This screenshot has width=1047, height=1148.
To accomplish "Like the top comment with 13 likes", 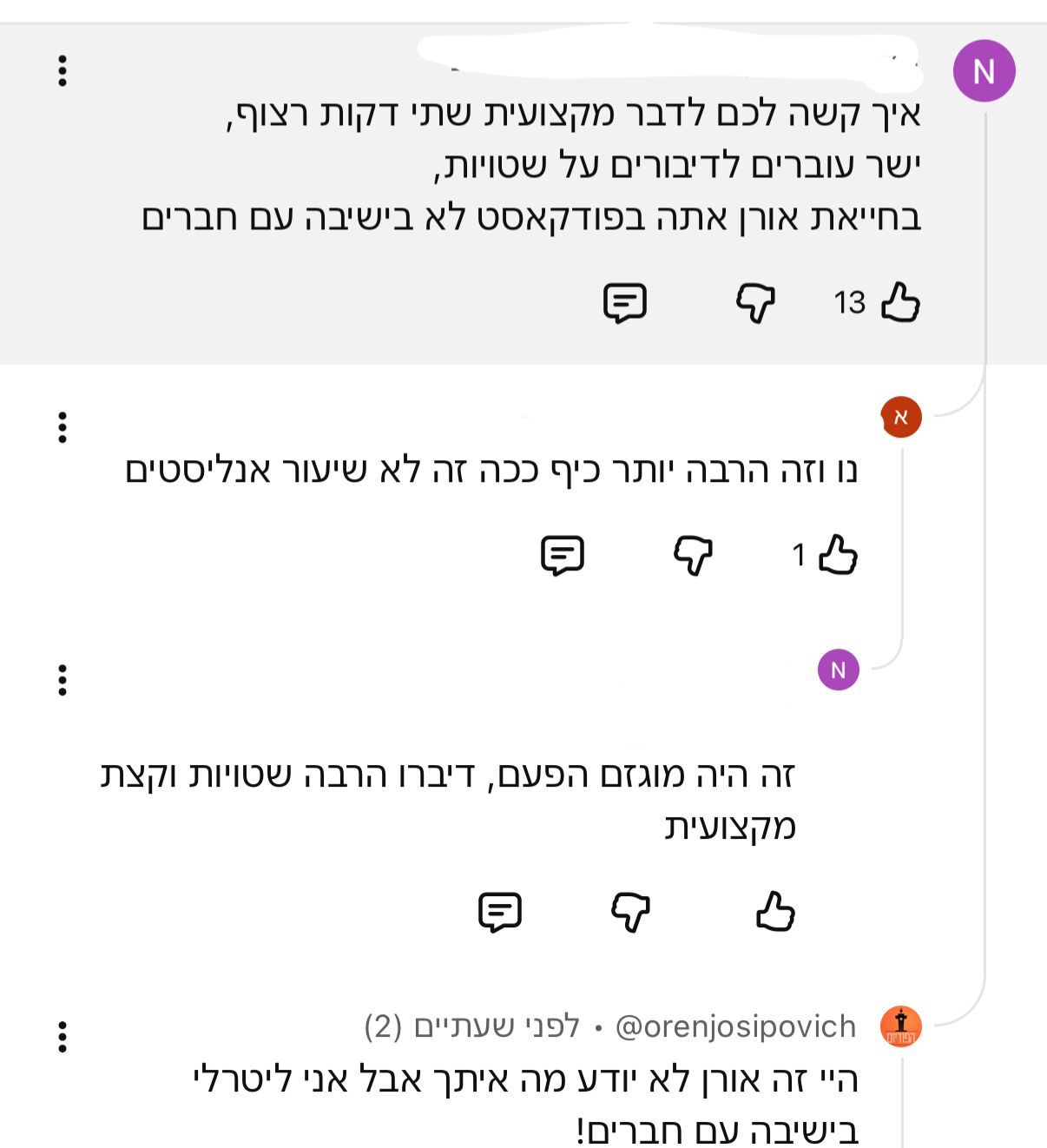I will pos(900,303).
